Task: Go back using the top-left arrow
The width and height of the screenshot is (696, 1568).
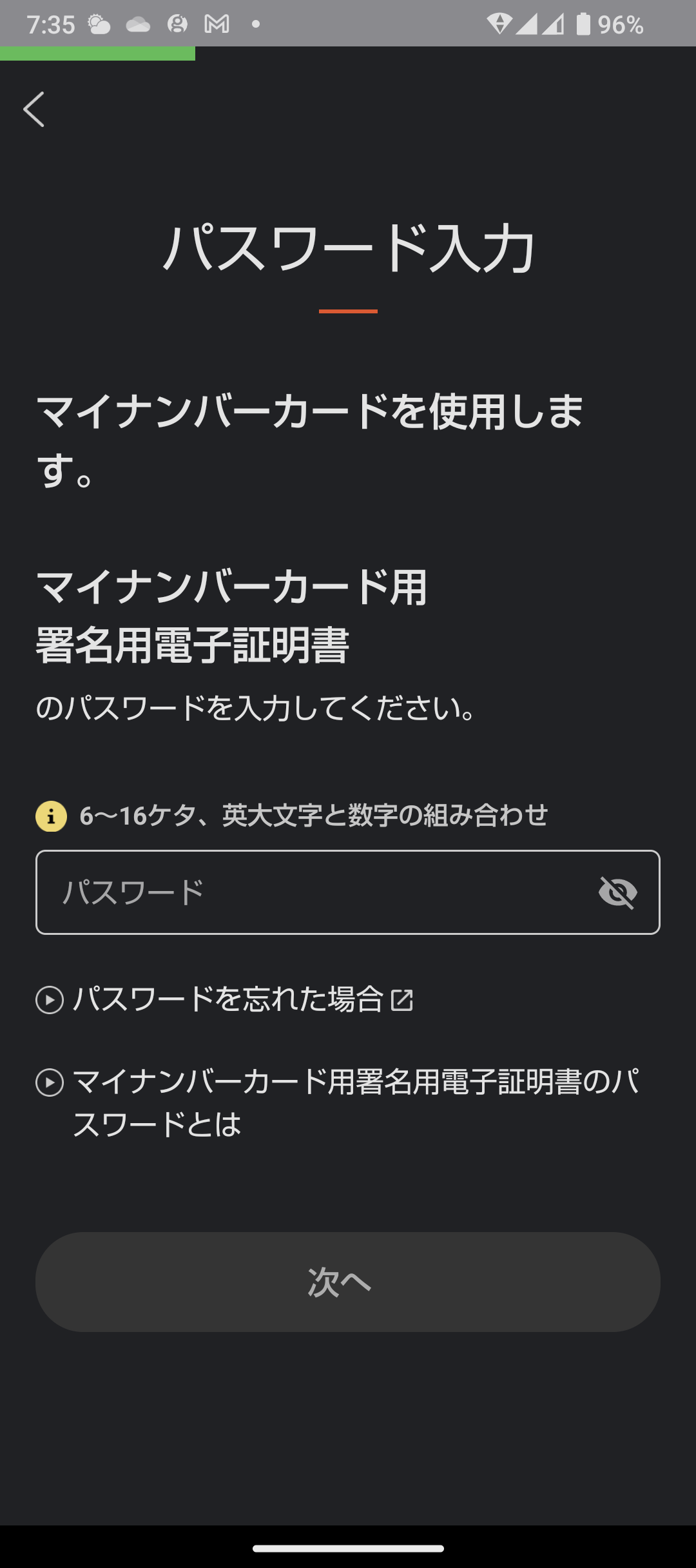Action: click(x=34, y=109)
